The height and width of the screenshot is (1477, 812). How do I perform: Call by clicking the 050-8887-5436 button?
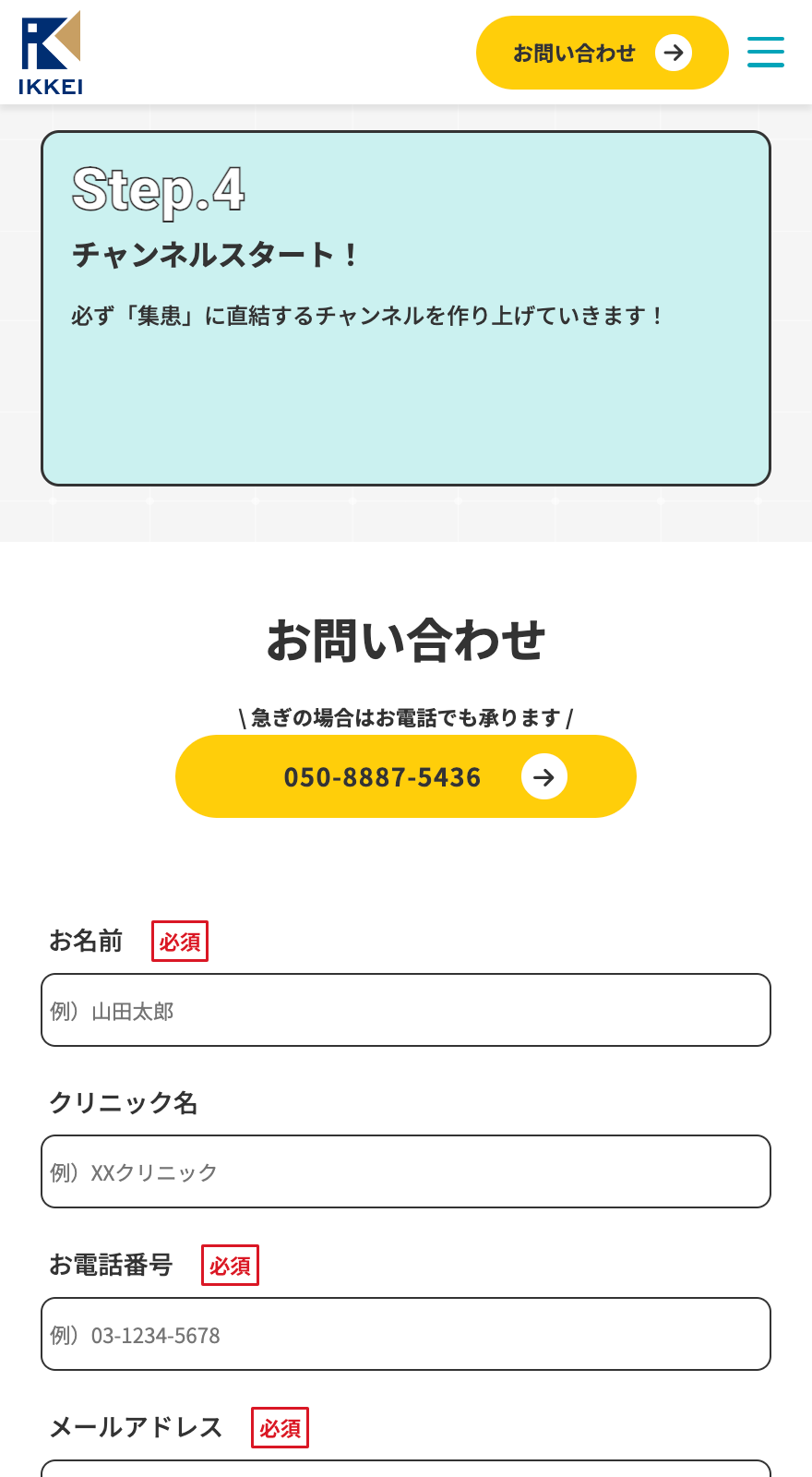click(x=381, y=776)
